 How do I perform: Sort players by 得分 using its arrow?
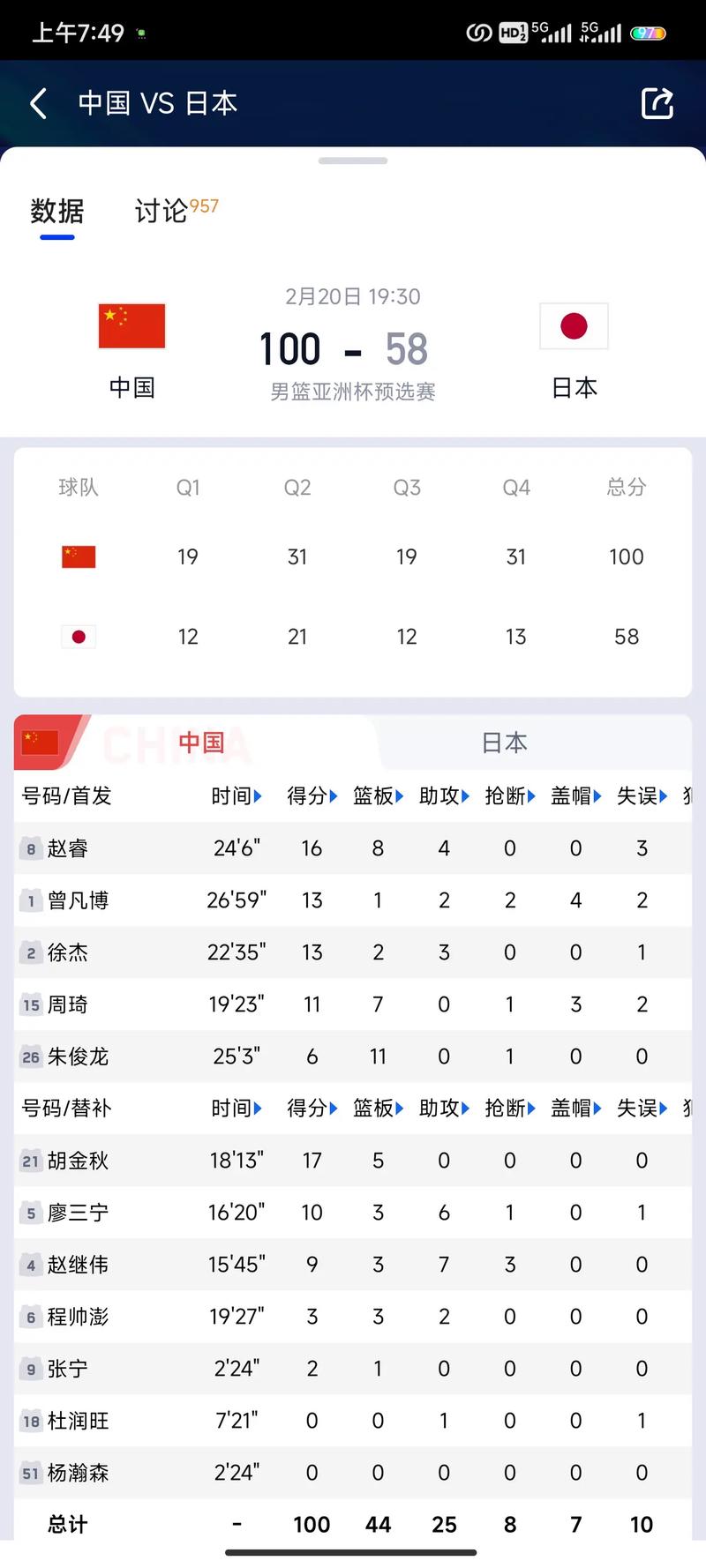coord(334,795)
